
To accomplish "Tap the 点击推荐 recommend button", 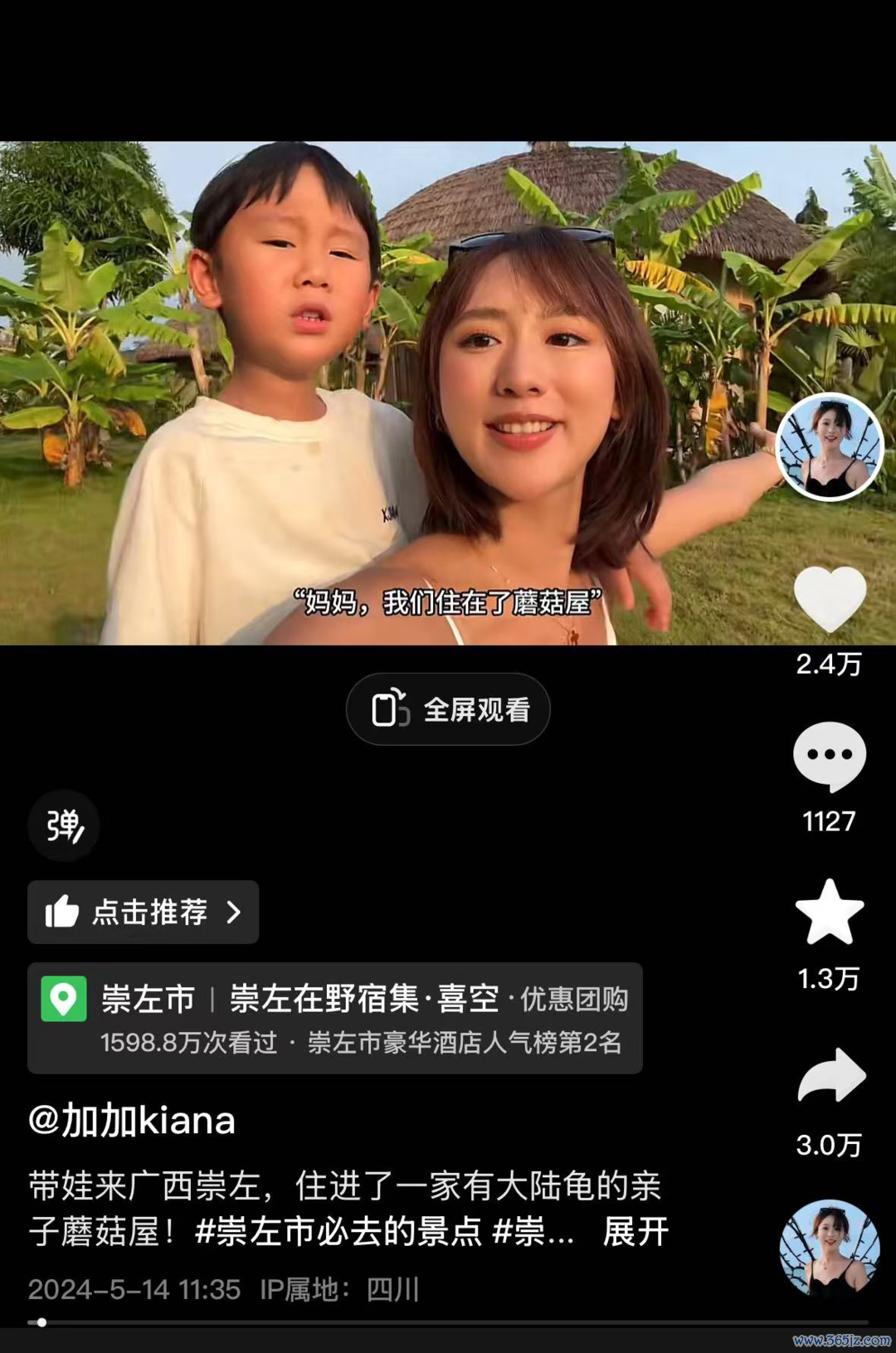I will click(143, 913).
